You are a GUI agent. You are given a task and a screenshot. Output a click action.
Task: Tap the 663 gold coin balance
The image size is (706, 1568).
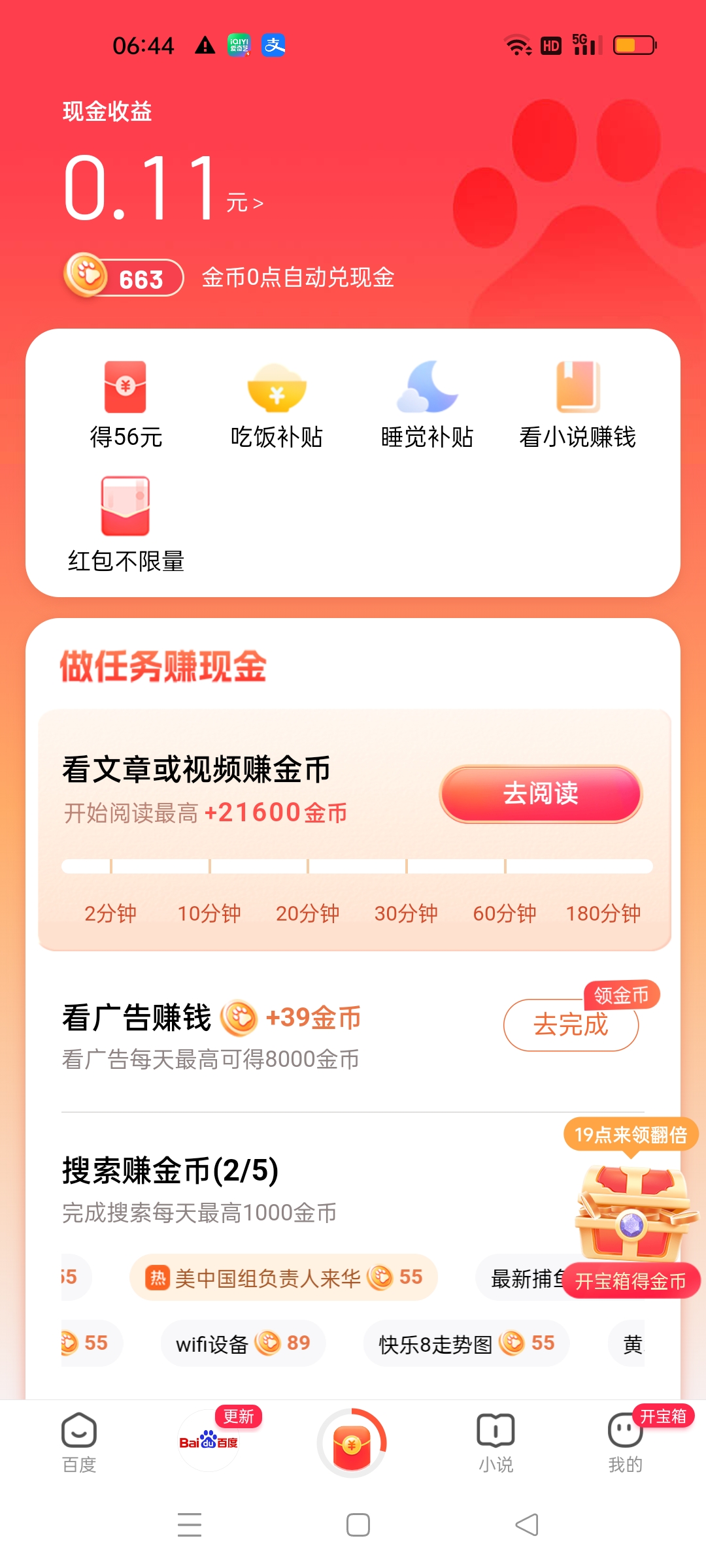[124, 278]
